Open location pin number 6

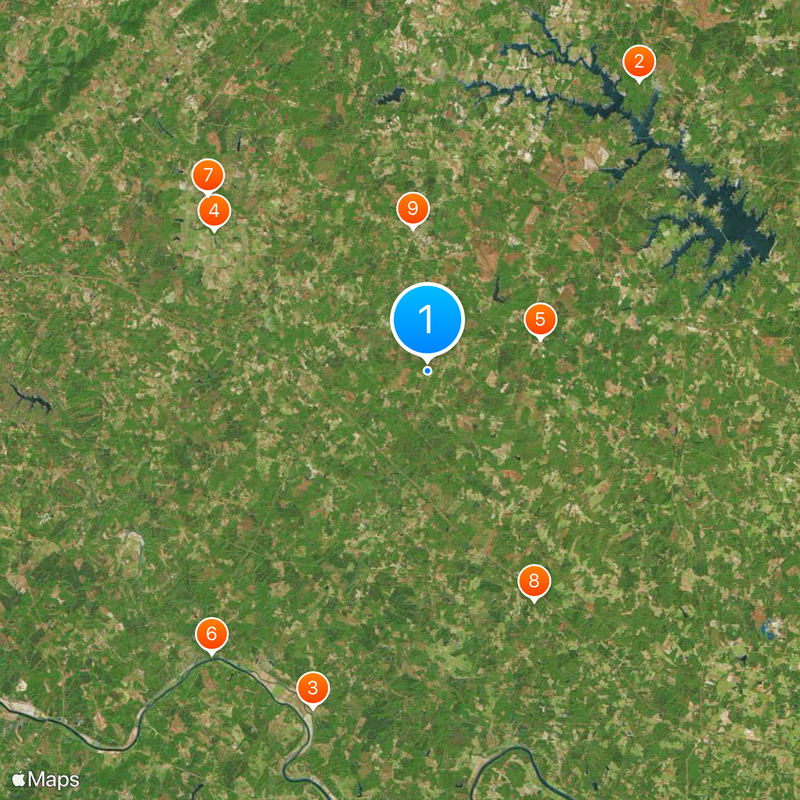pyautogui.click(x=211, y=634)
